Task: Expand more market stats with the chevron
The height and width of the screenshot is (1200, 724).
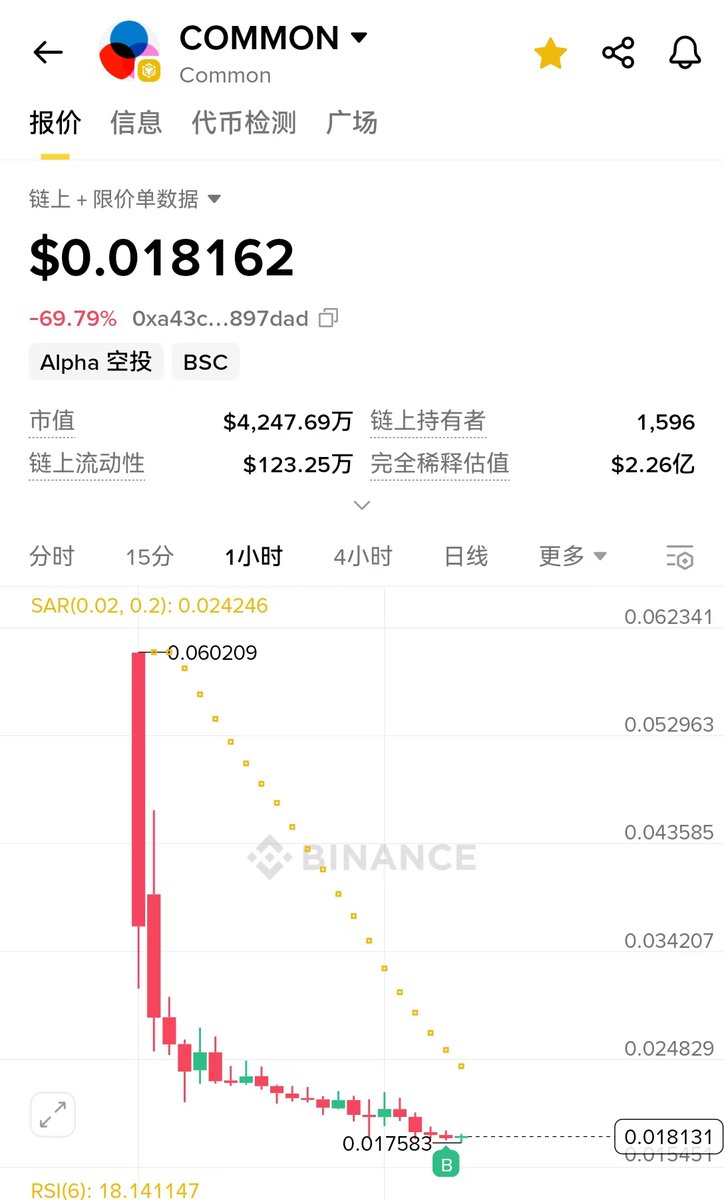Action: click(362, 505)
